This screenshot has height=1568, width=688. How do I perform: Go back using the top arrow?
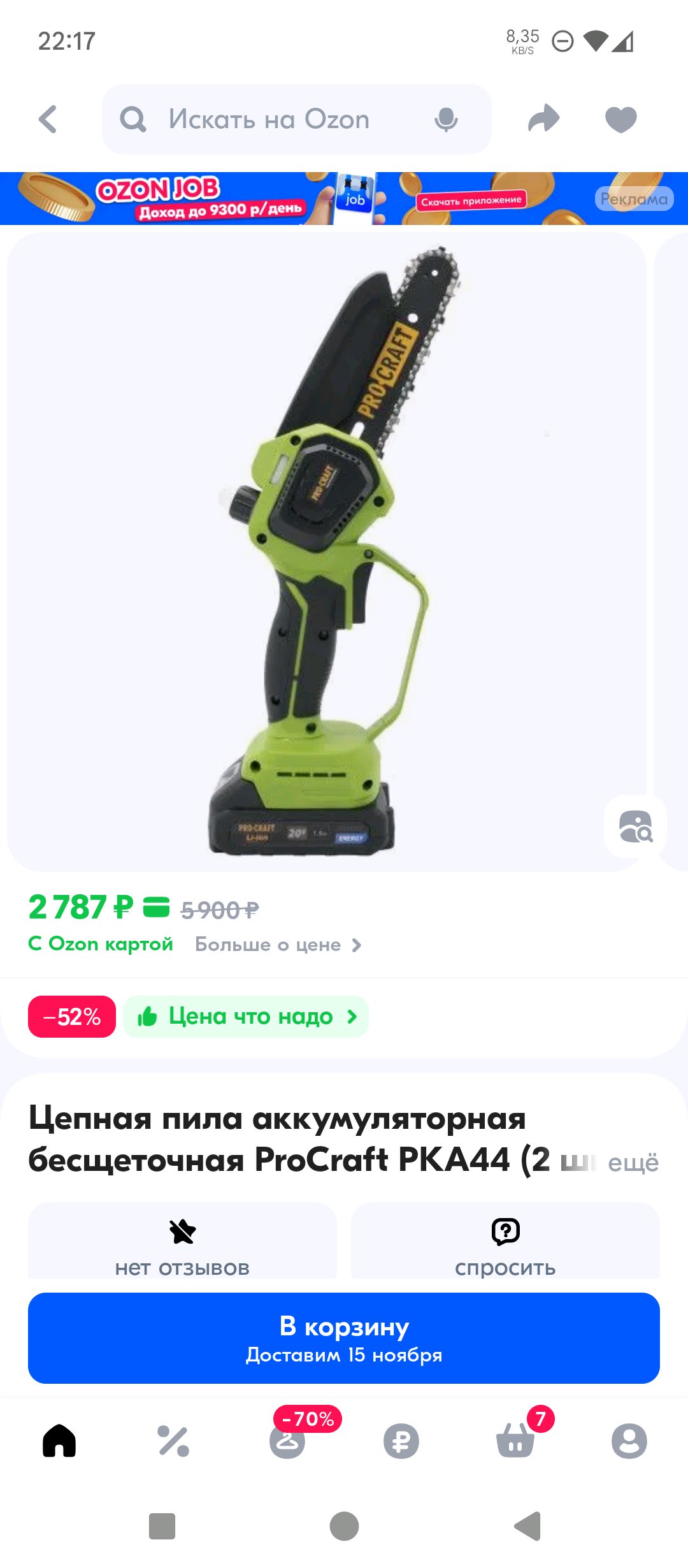tap(48, 119)
